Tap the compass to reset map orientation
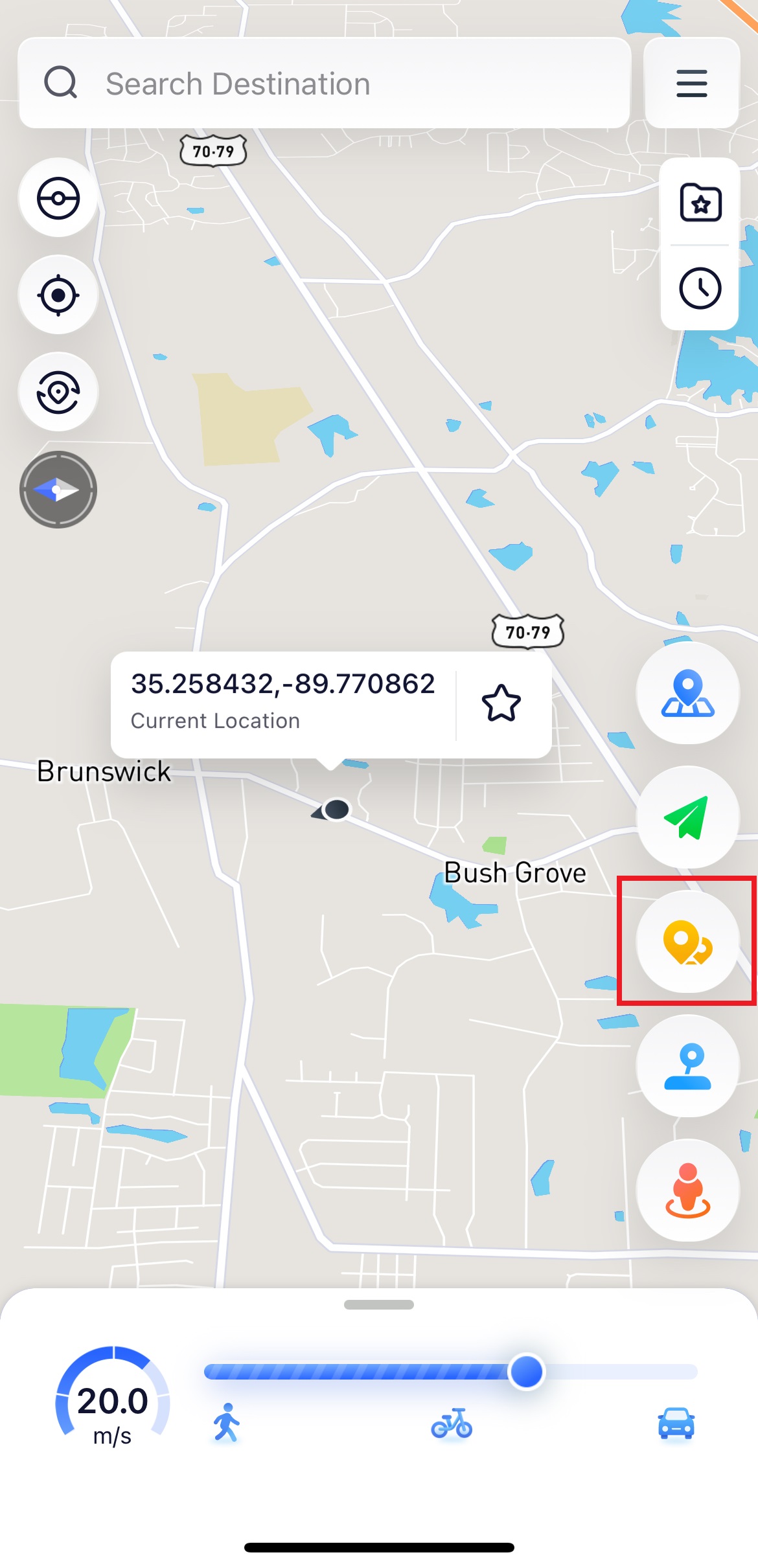The width and height of the screenshot is (758, 1568). pos(58,489)
